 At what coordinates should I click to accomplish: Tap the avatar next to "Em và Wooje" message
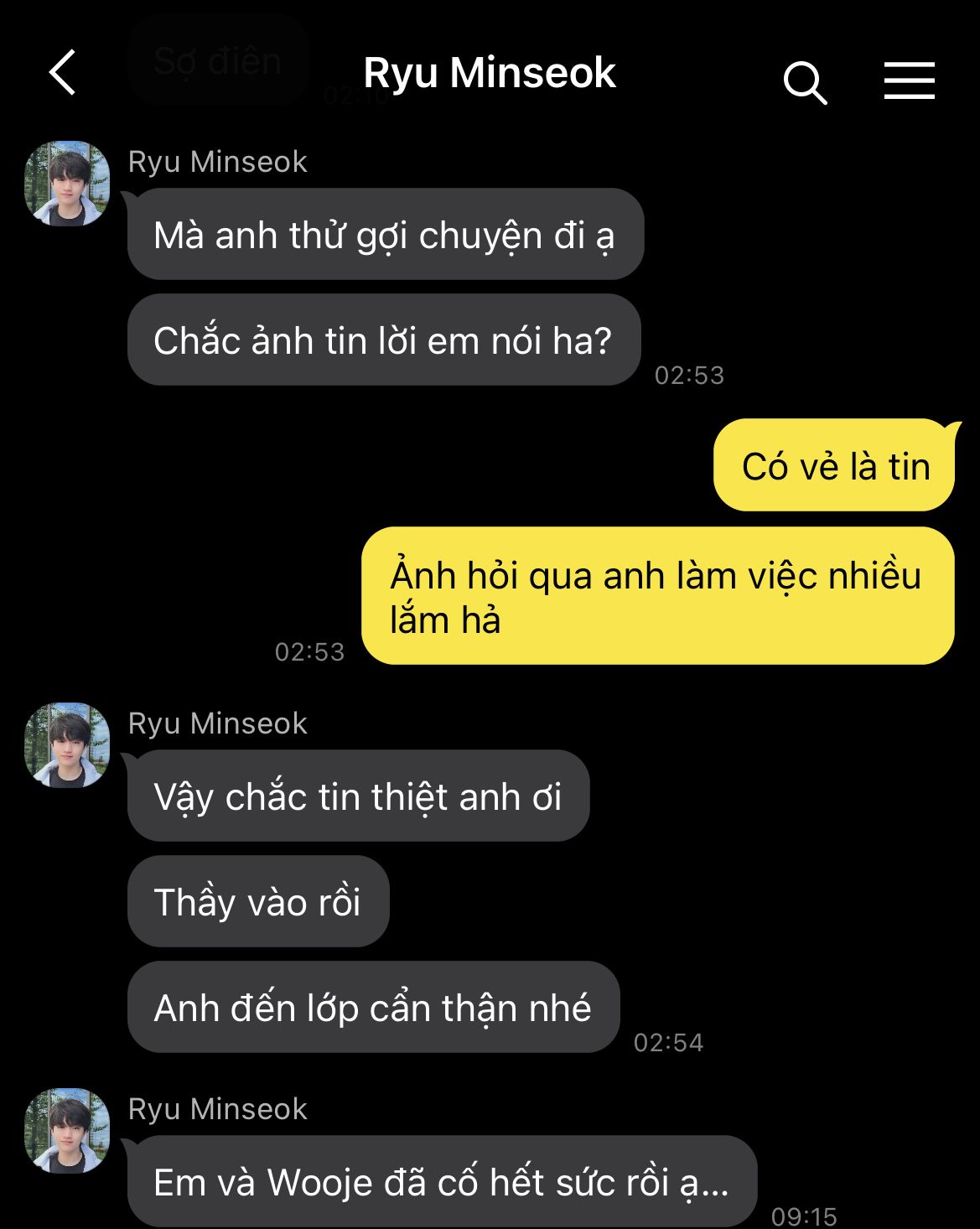coord(67,1131)
